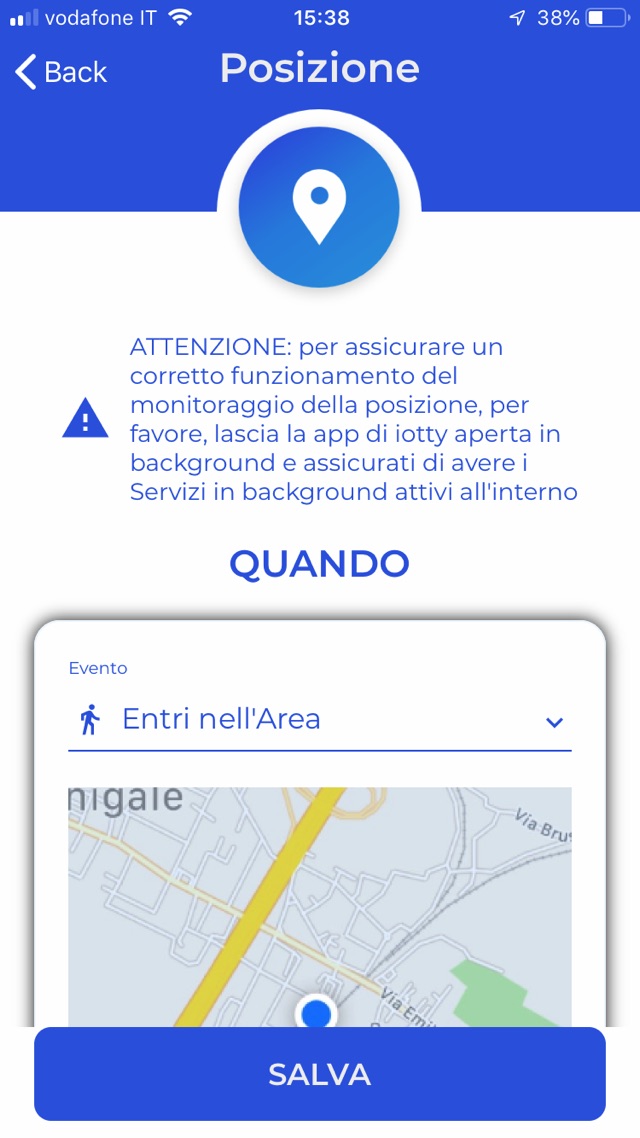Tap the map to set the area location
Screen dimensions: 640x1138
point(320,900)
